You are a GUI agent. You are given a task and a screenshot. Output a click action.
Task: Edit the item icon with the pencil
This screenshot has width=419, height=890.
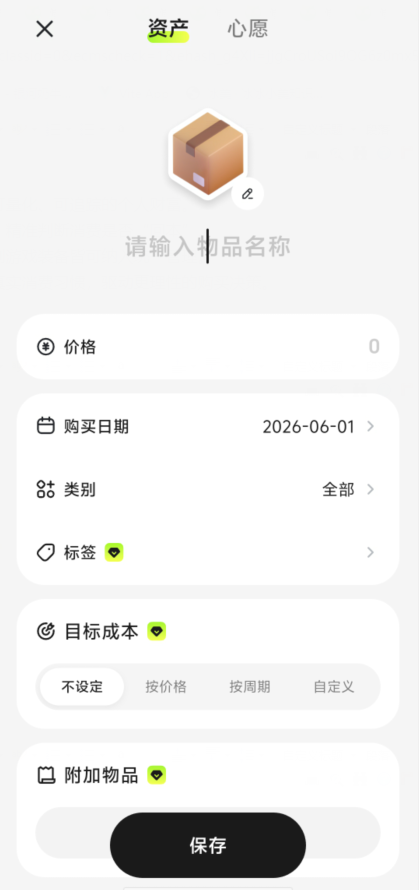tap(248, 194)
